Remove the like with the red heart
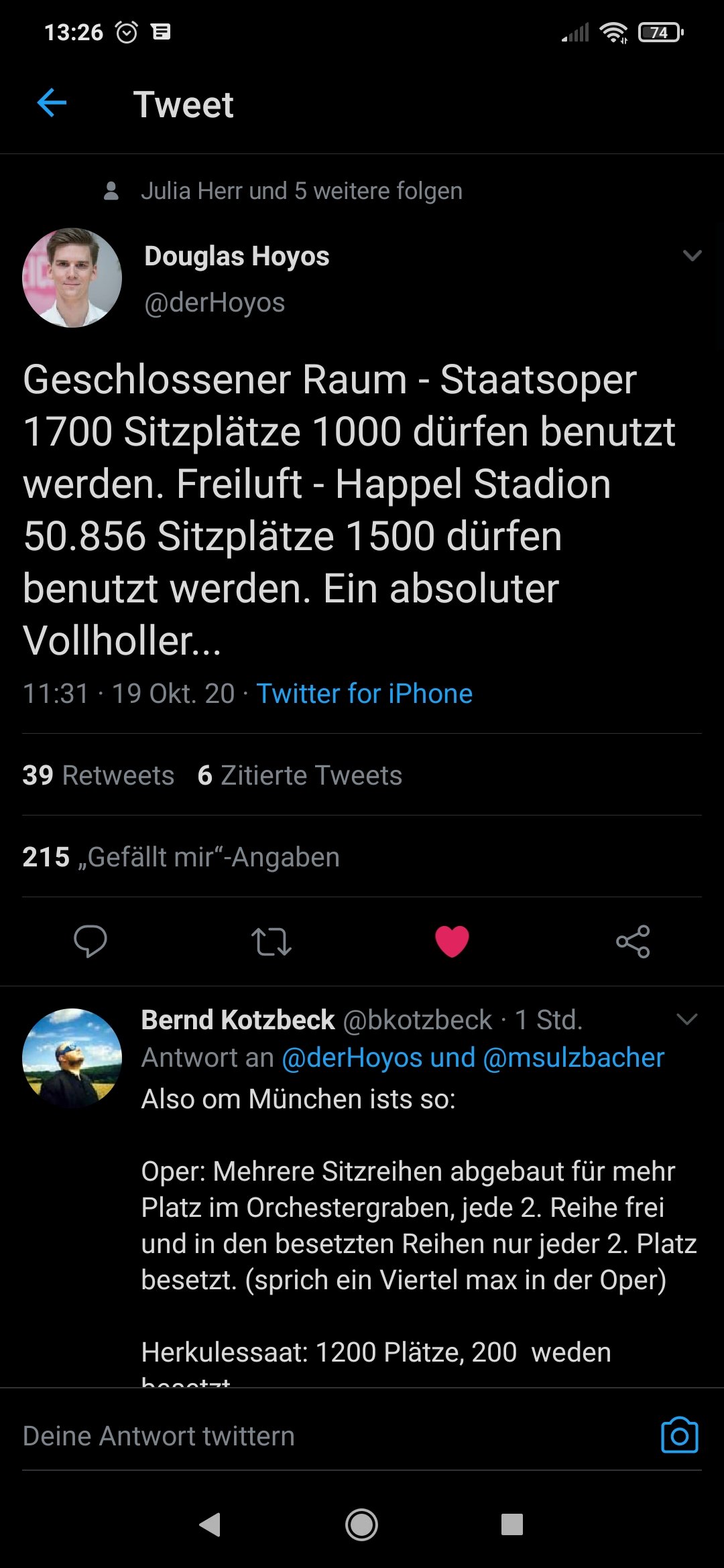 [452, 941]
